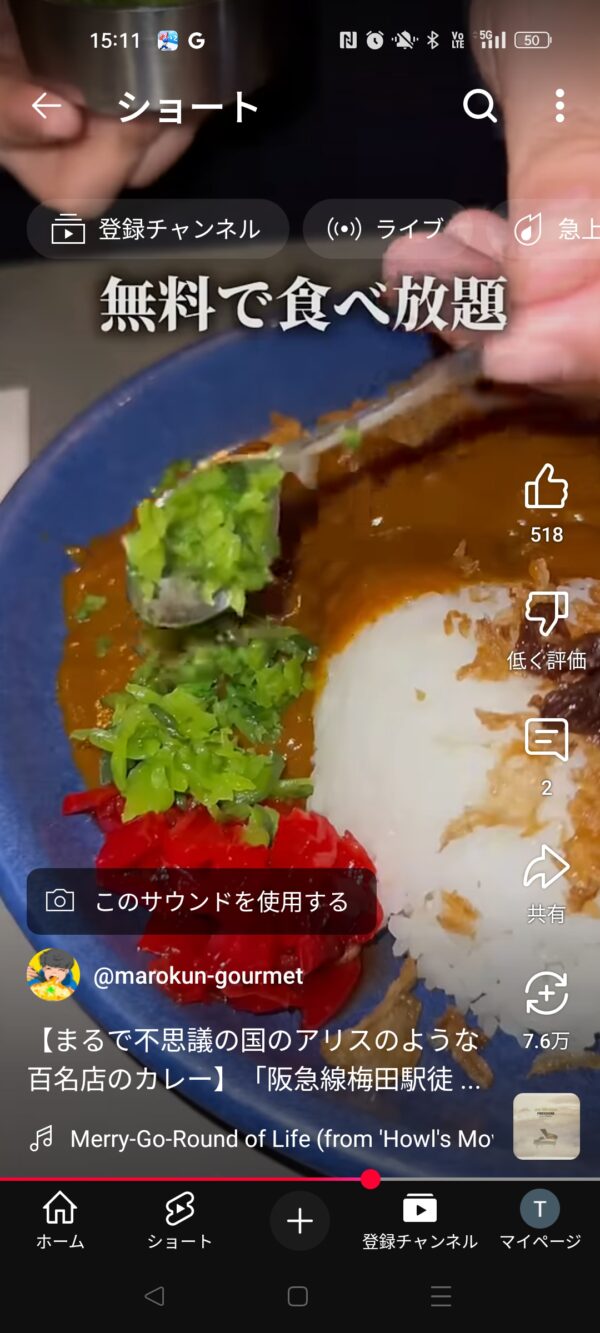Tap the remix button showing 7.6万
The height and width of the screenshot is (1333, 600).
point(546,995)
